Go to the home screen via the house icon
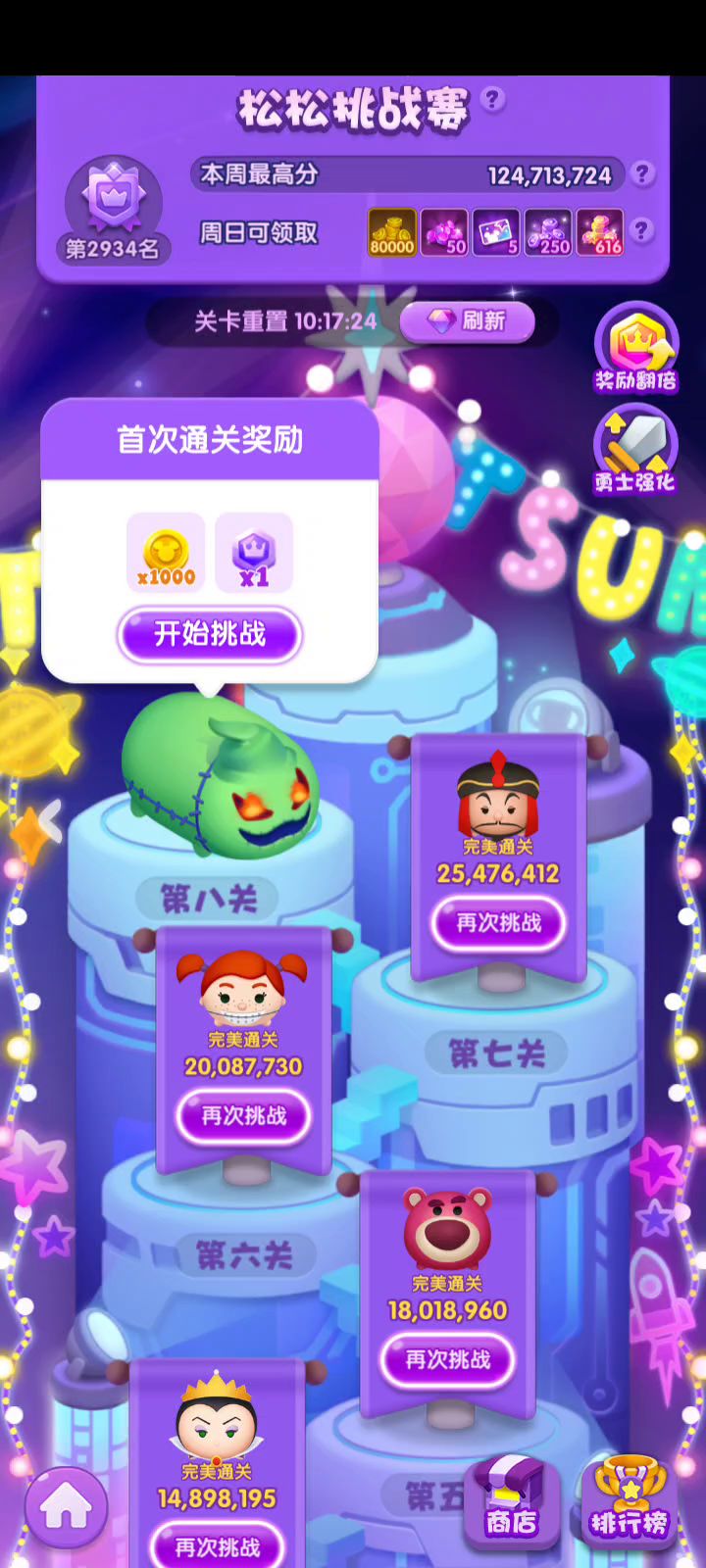The image size is (706, 1568). click(x=66, y=1509)
